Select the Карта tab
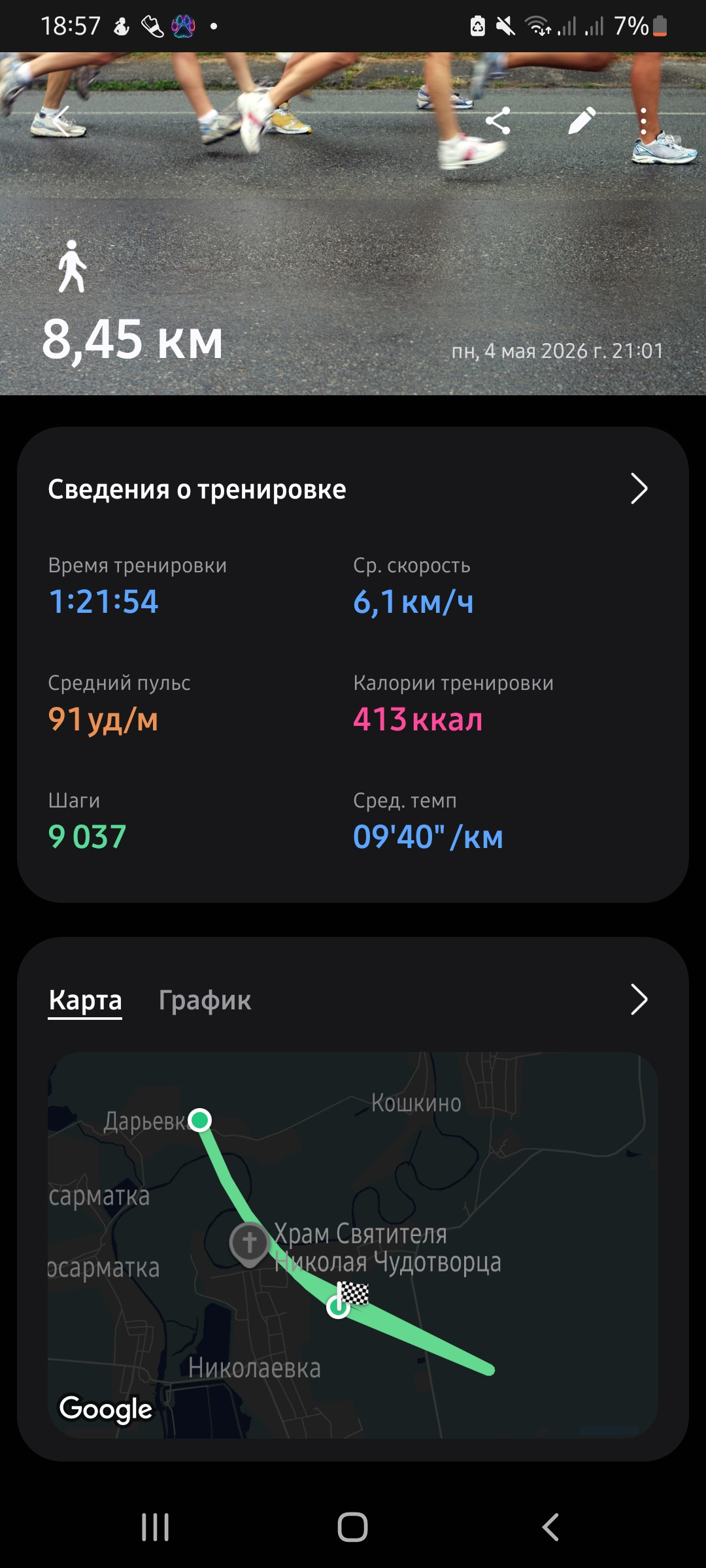Image resolution: width=706 pixels, height=1568 pixels. pos(85,1000)
